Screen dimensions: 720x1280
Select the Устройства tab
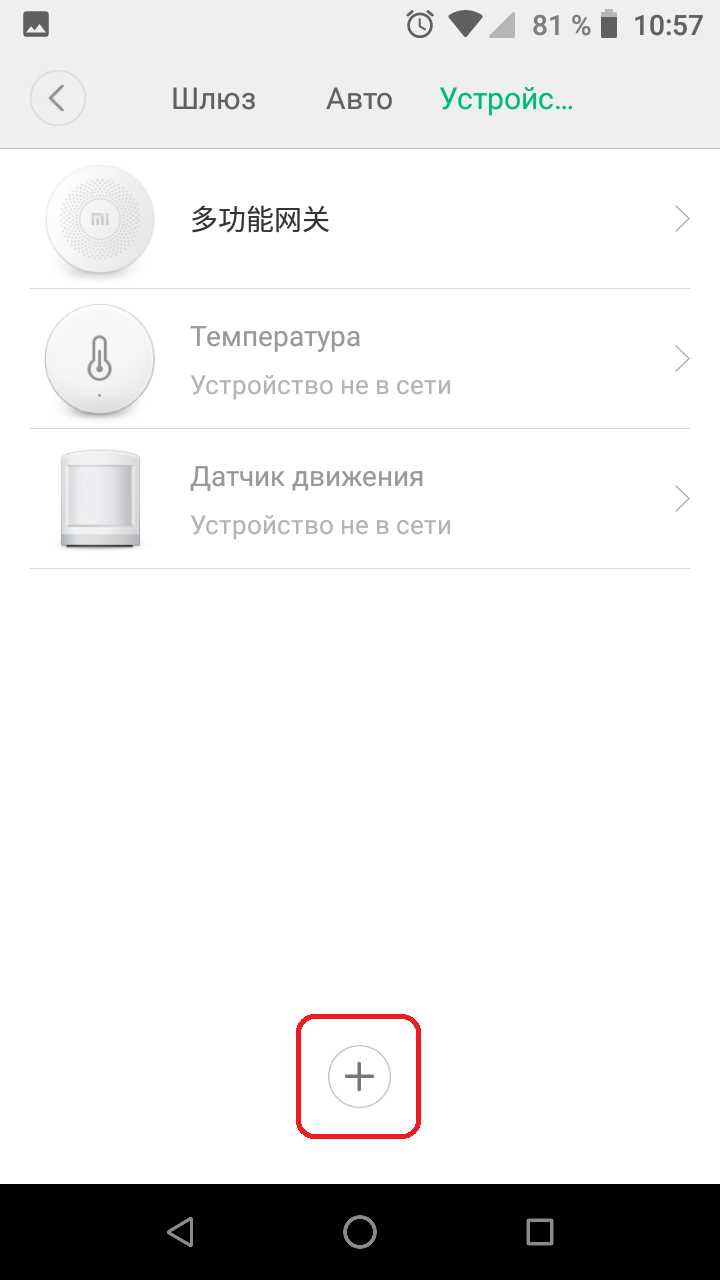(x=506, y=99)
